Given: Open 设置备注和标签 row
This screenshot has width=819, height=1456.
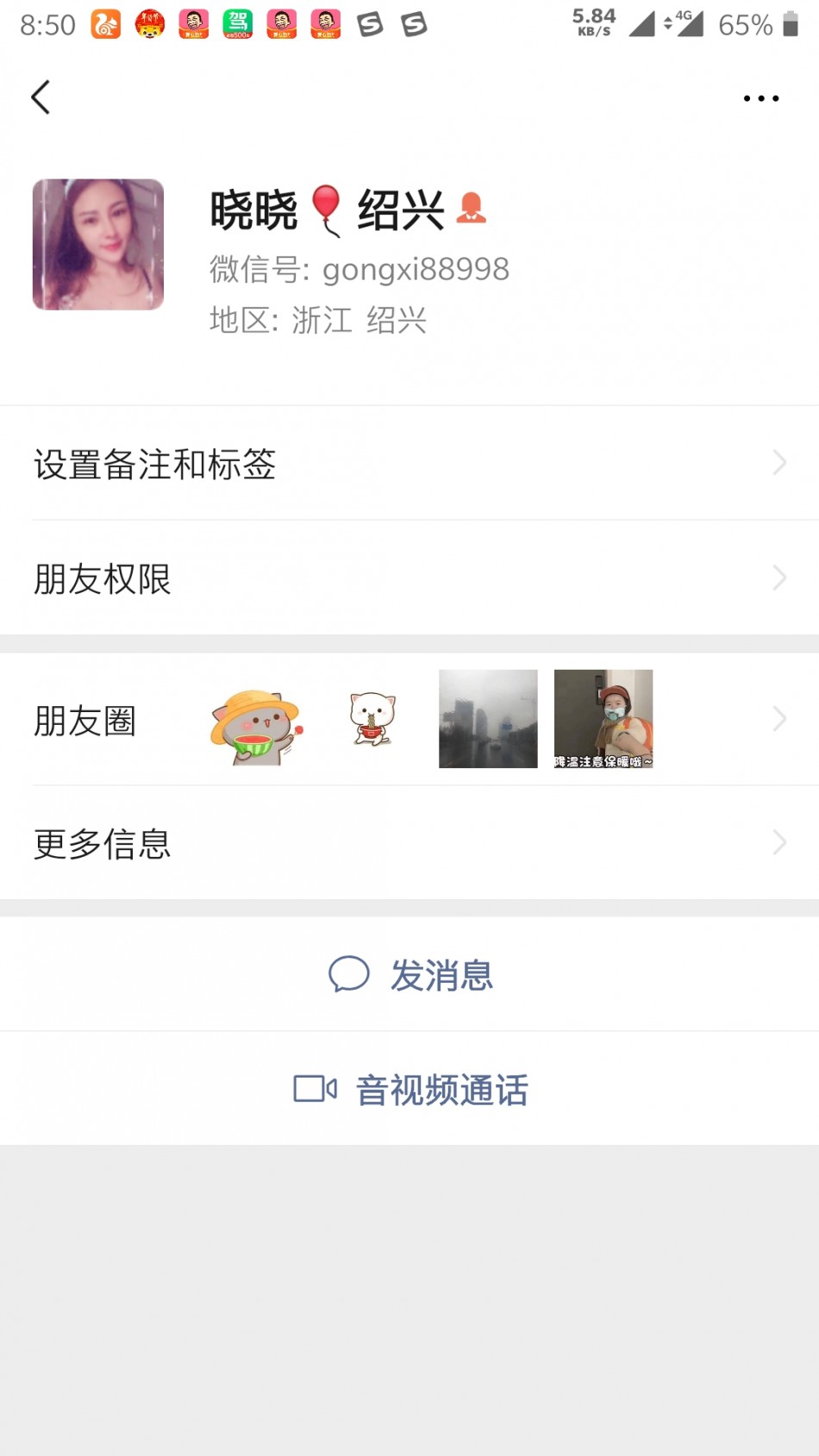Looking at the screenshot, I should 409,464.
